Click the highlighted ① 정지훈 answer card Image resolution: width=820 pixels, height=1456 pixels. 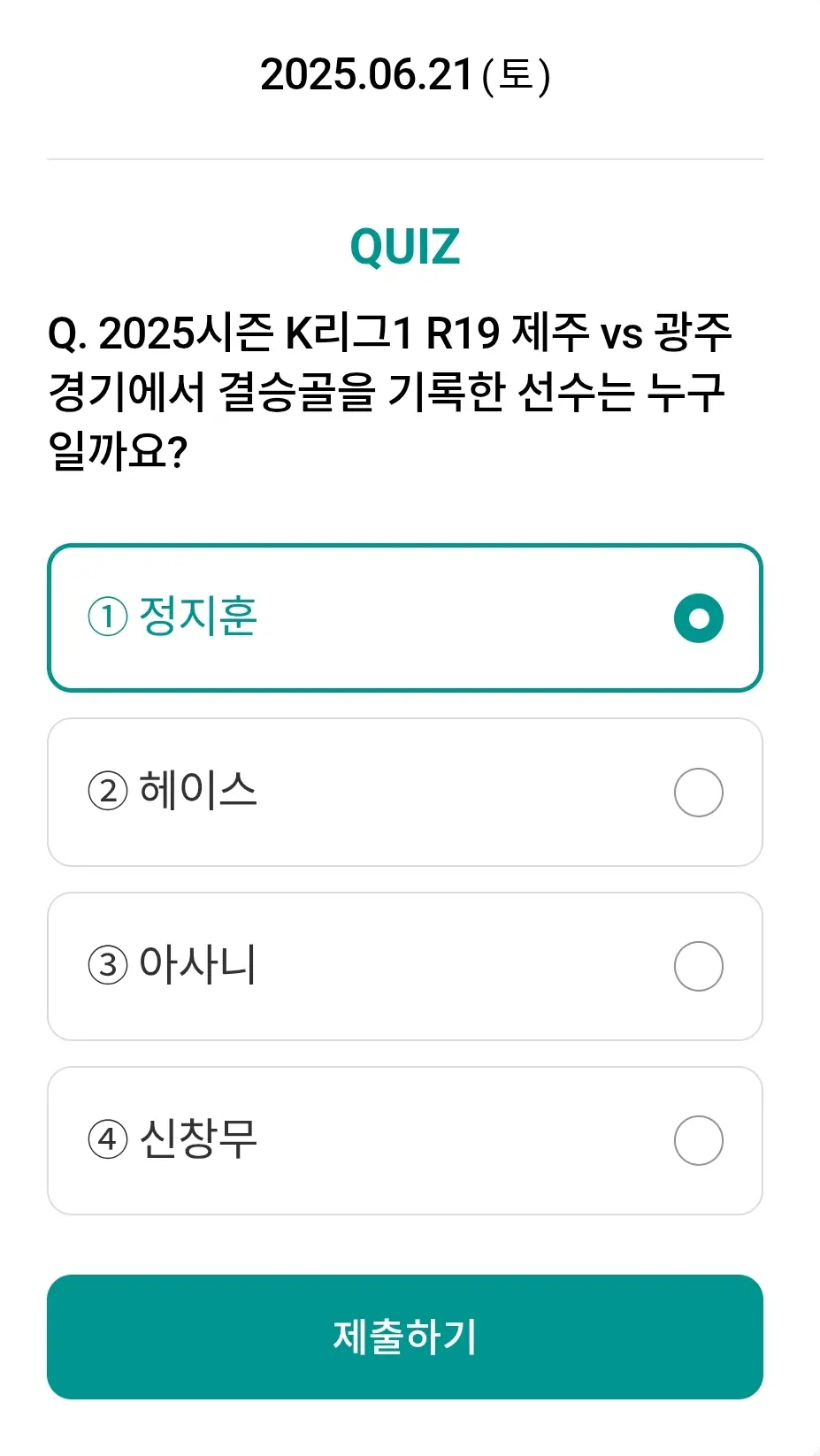pyautogui.click(x=406, y=617)
